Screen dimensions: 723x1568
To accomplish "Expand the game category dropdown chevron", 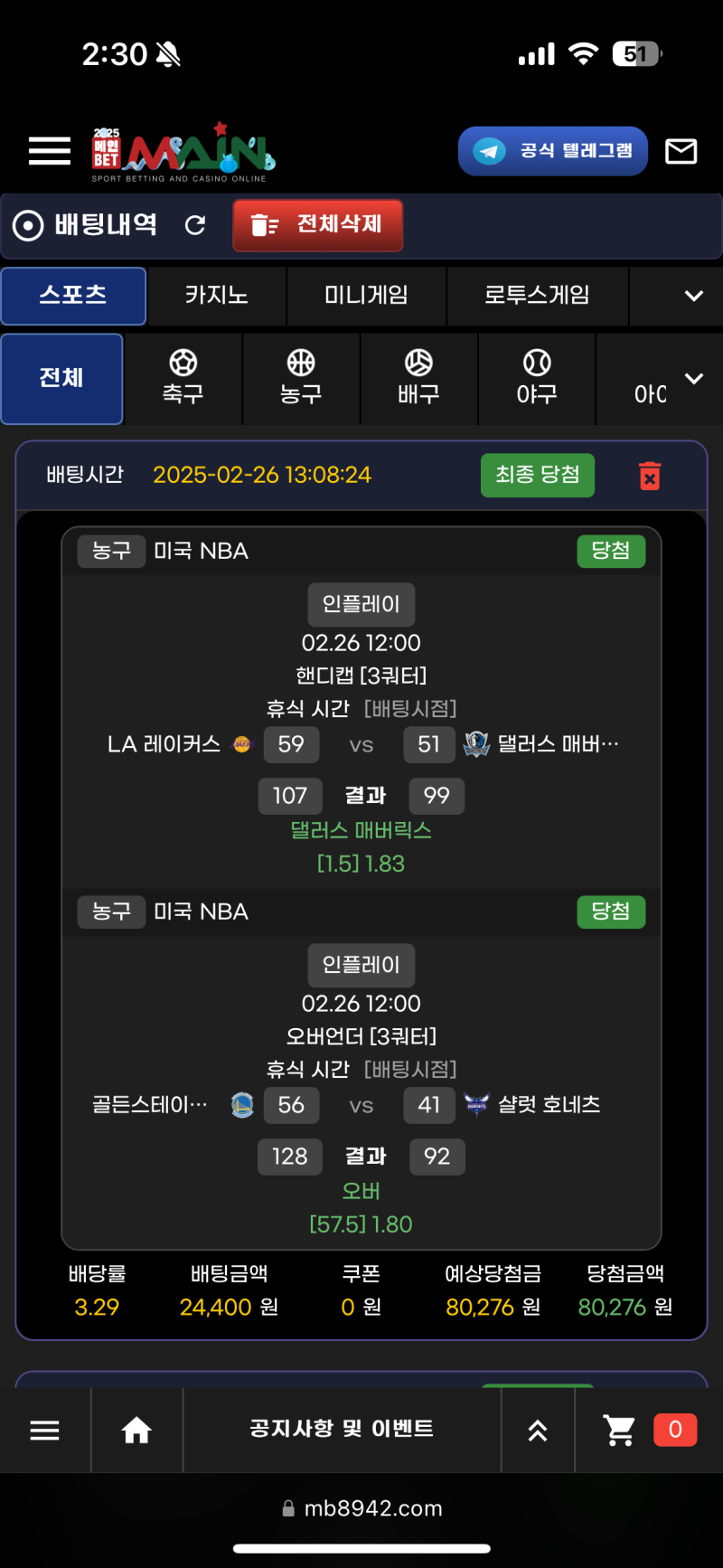I will (x=693, y=296).
